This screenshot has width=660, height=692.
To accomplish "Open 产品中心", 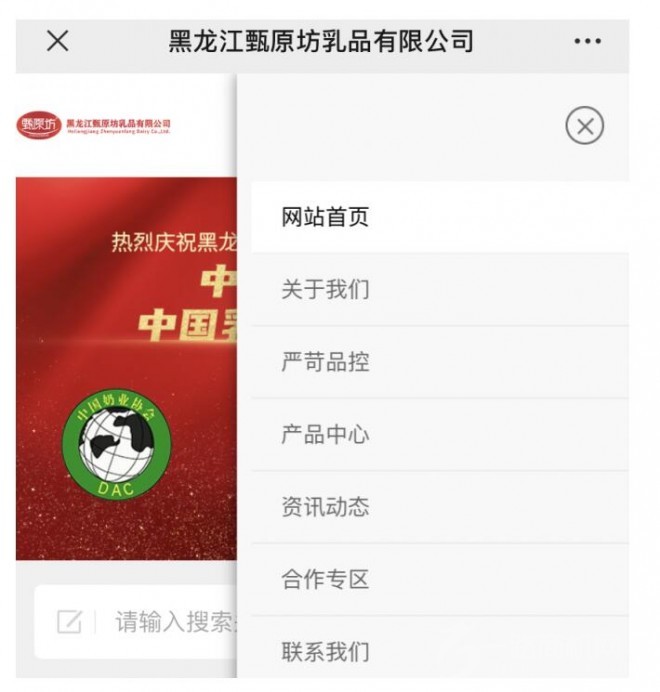I will coord(326,435).
